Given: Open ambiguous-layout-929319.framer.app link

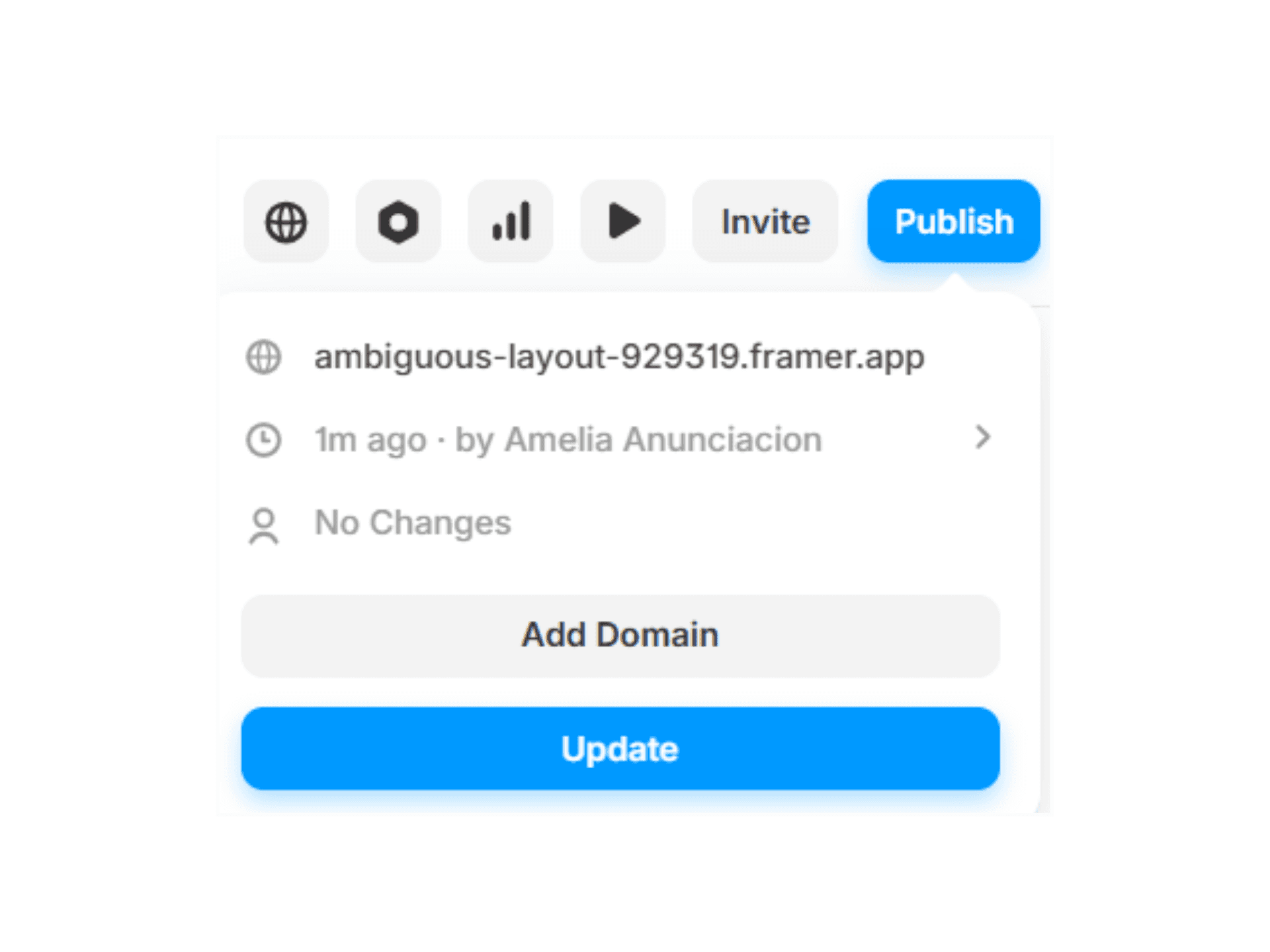Looking at the screenshot, I should click(619, 357).
